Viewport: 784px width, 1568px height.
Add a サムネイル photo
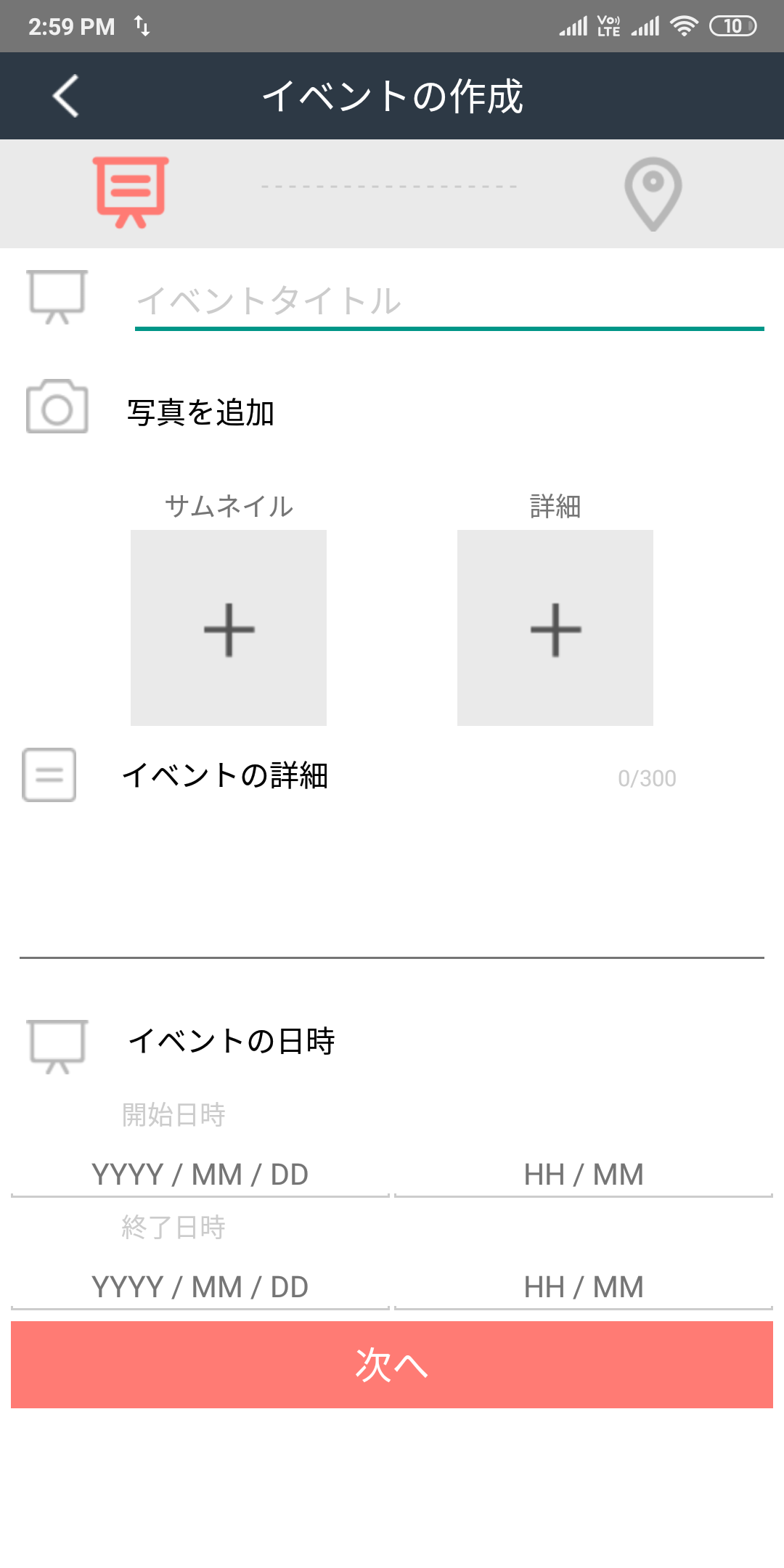click(229, 628)
